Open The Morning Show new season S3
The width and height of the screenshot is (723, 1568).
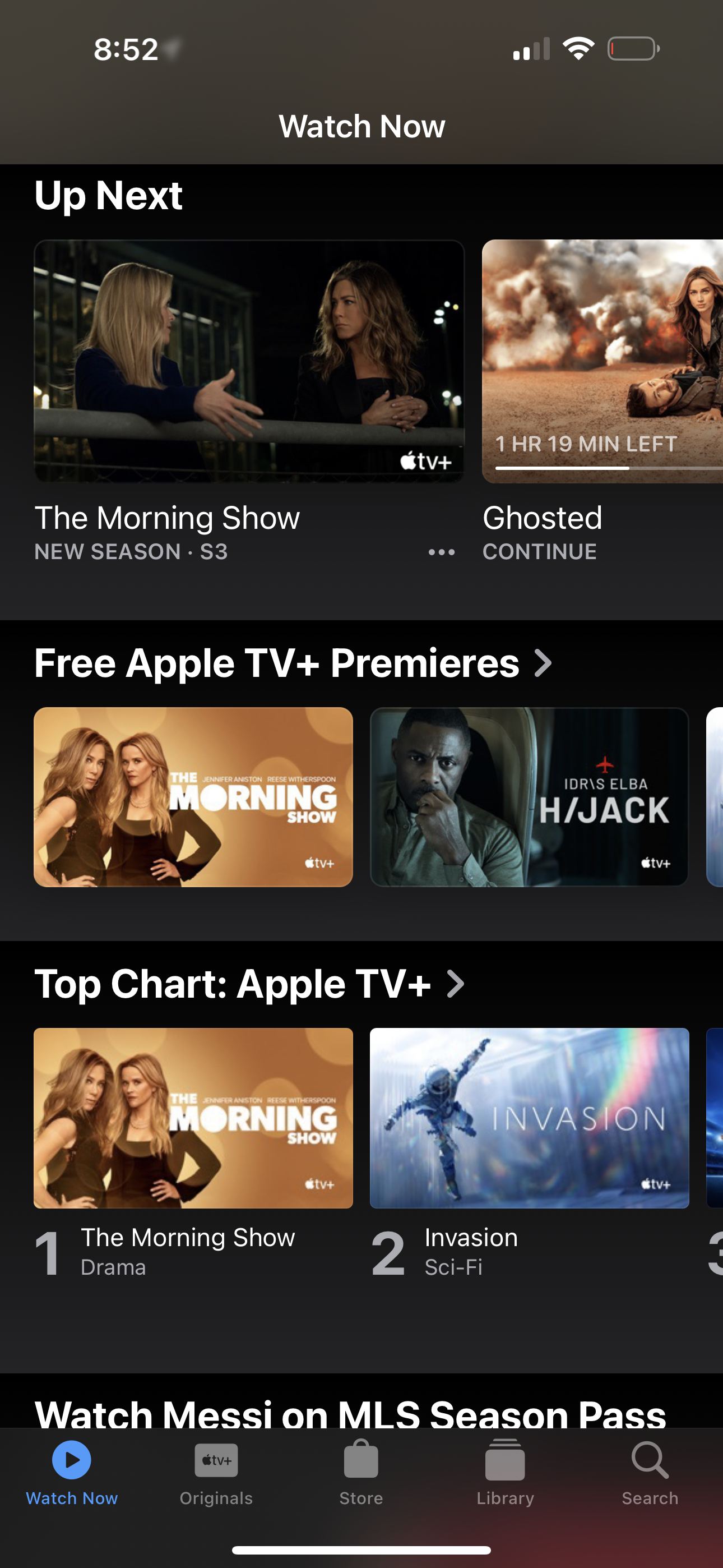(249, 361)
